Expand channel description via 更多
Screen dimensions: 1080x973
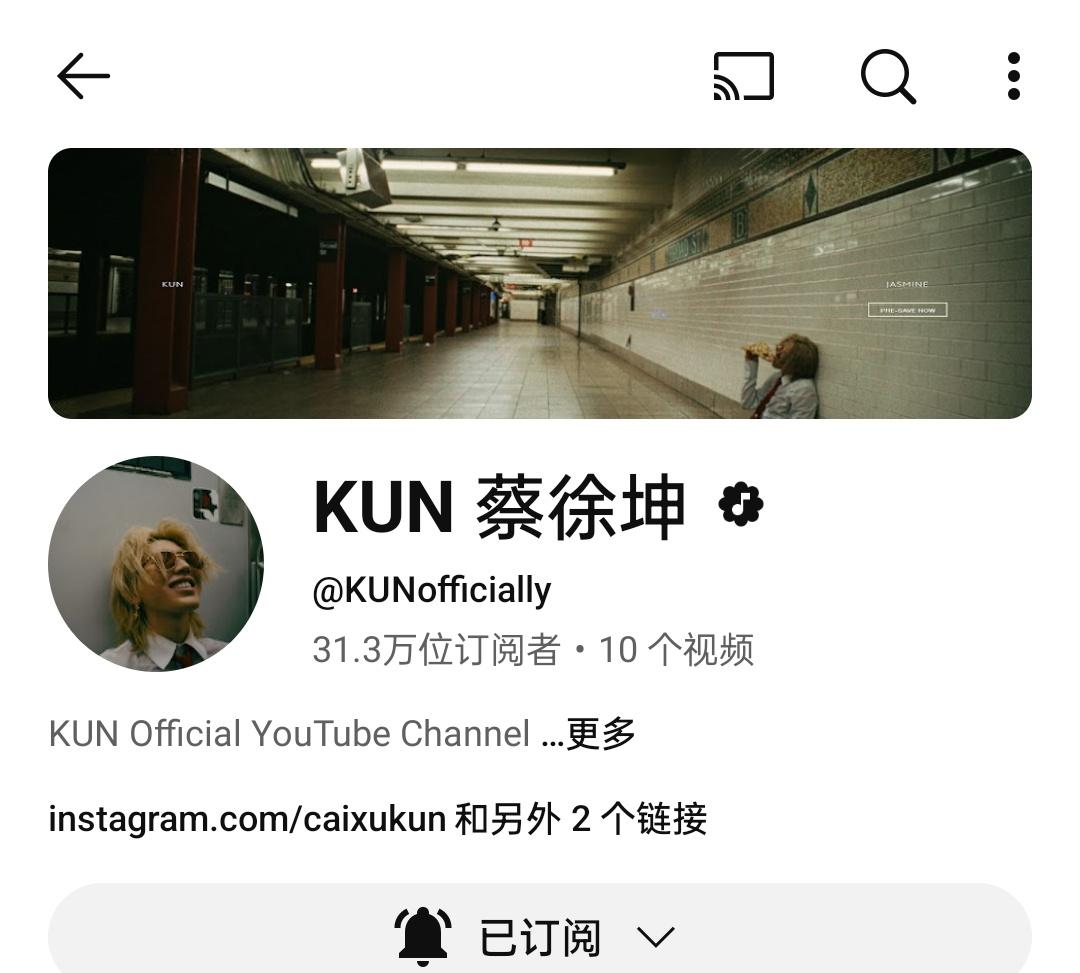[x=600, y=734]
